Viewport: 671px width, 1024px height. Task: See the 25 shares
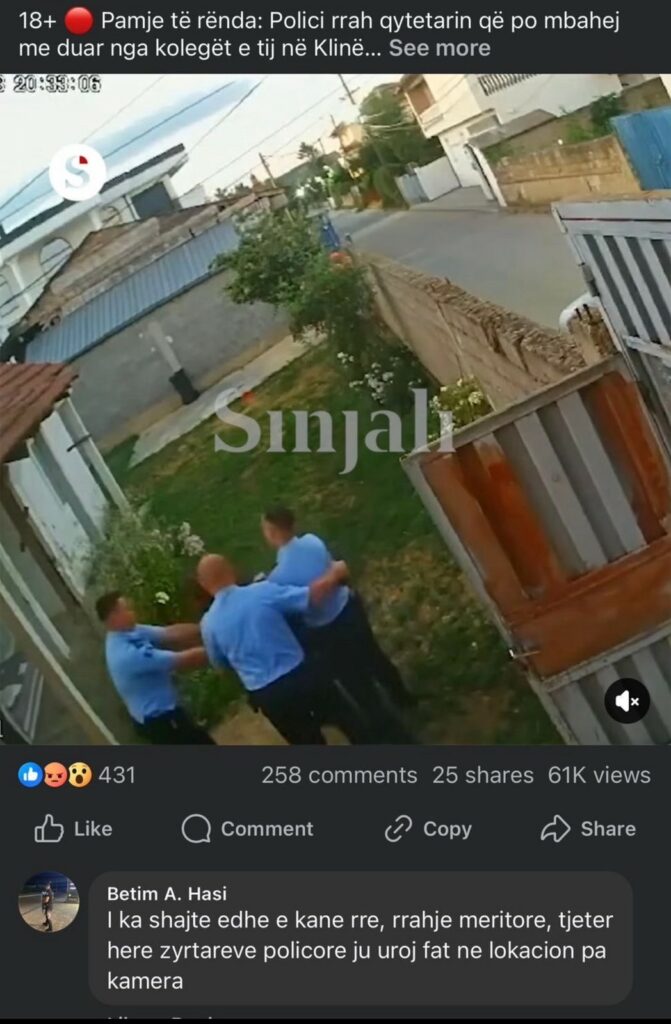pyautogui.click(x=483, y=775)
